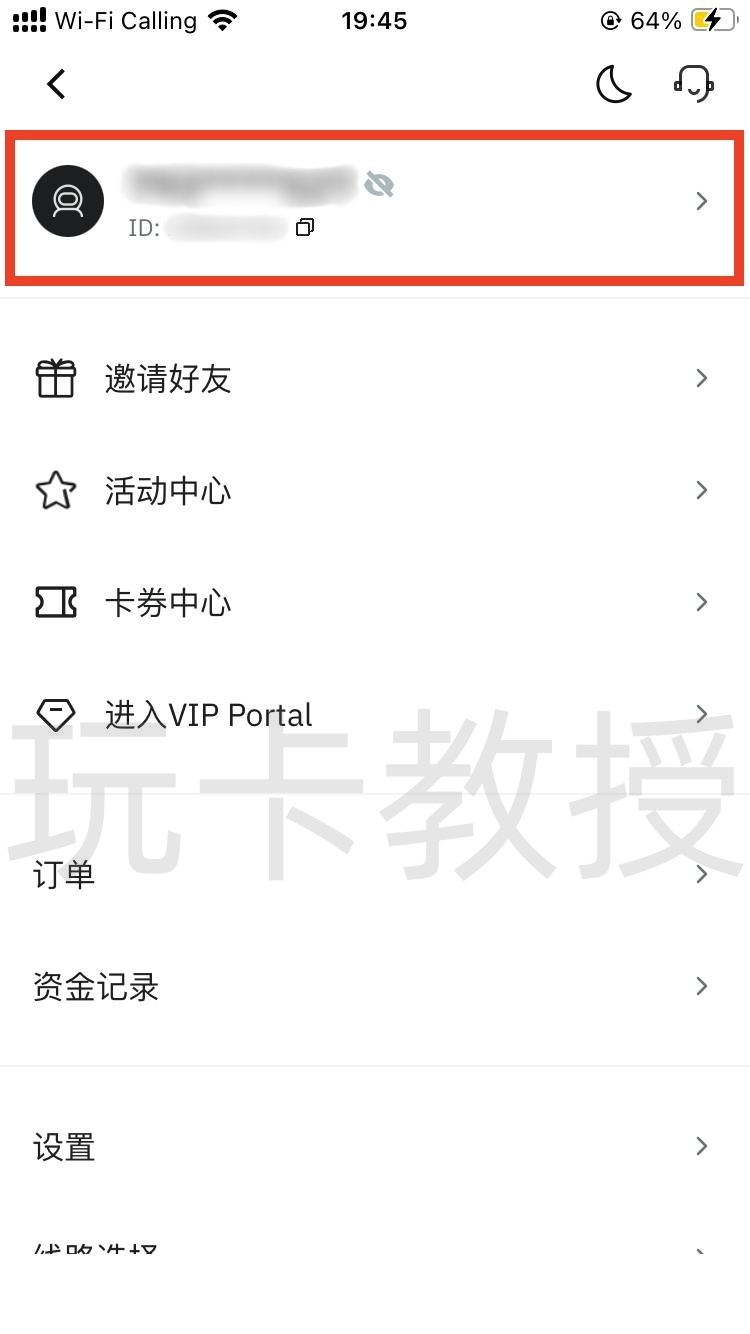Go back using the left chevron

click(x=56, y=84)
